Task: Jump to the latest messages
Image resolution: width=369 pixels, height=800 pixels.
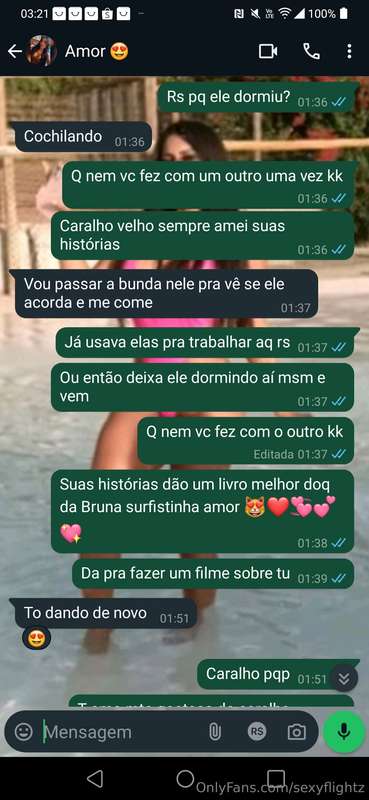Action: (x=344, y=678)
